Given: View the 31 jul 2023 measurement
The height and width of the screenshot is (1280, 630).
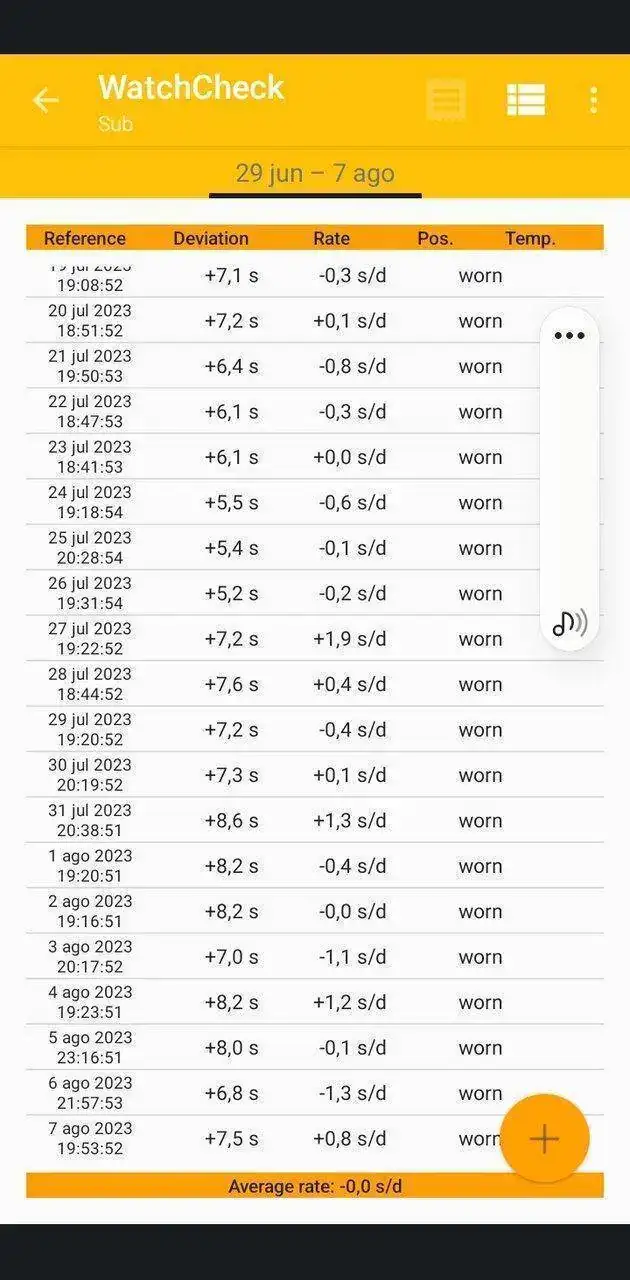Looking at the screenshot, I should pyautogui.click(x=300, y=821).
